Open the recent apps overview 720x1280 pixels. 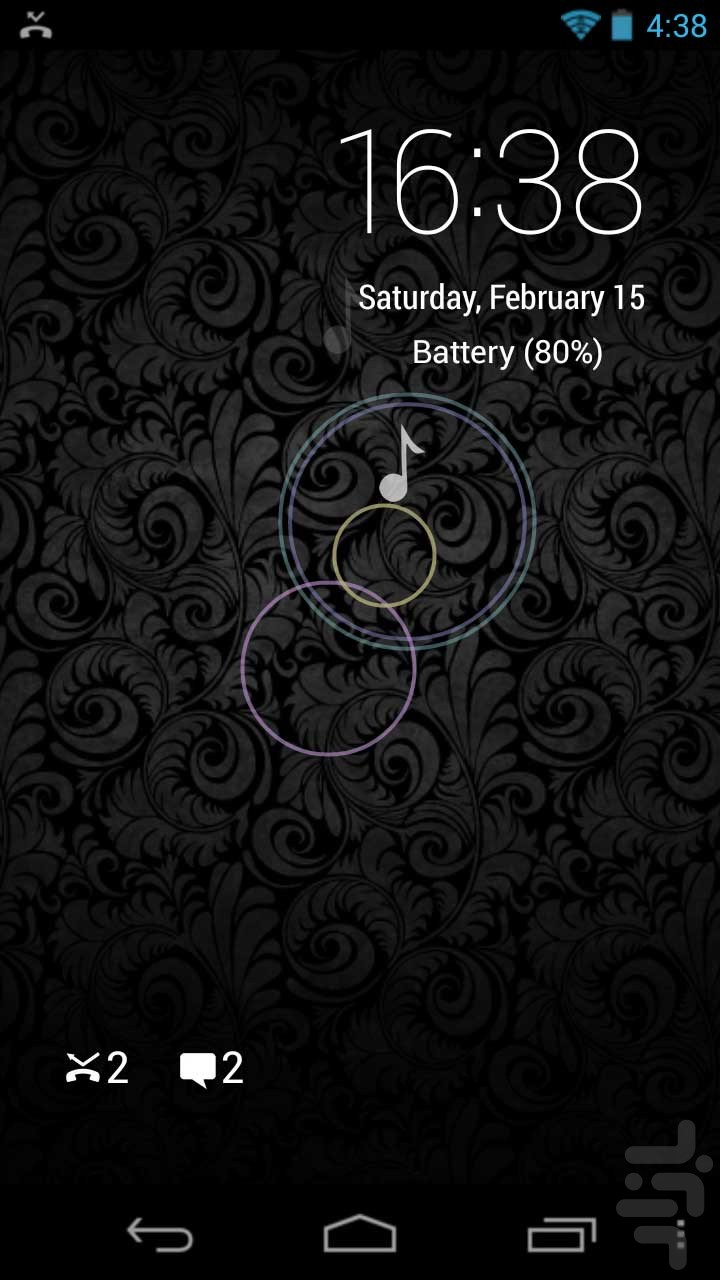(x=562, y=1235)
